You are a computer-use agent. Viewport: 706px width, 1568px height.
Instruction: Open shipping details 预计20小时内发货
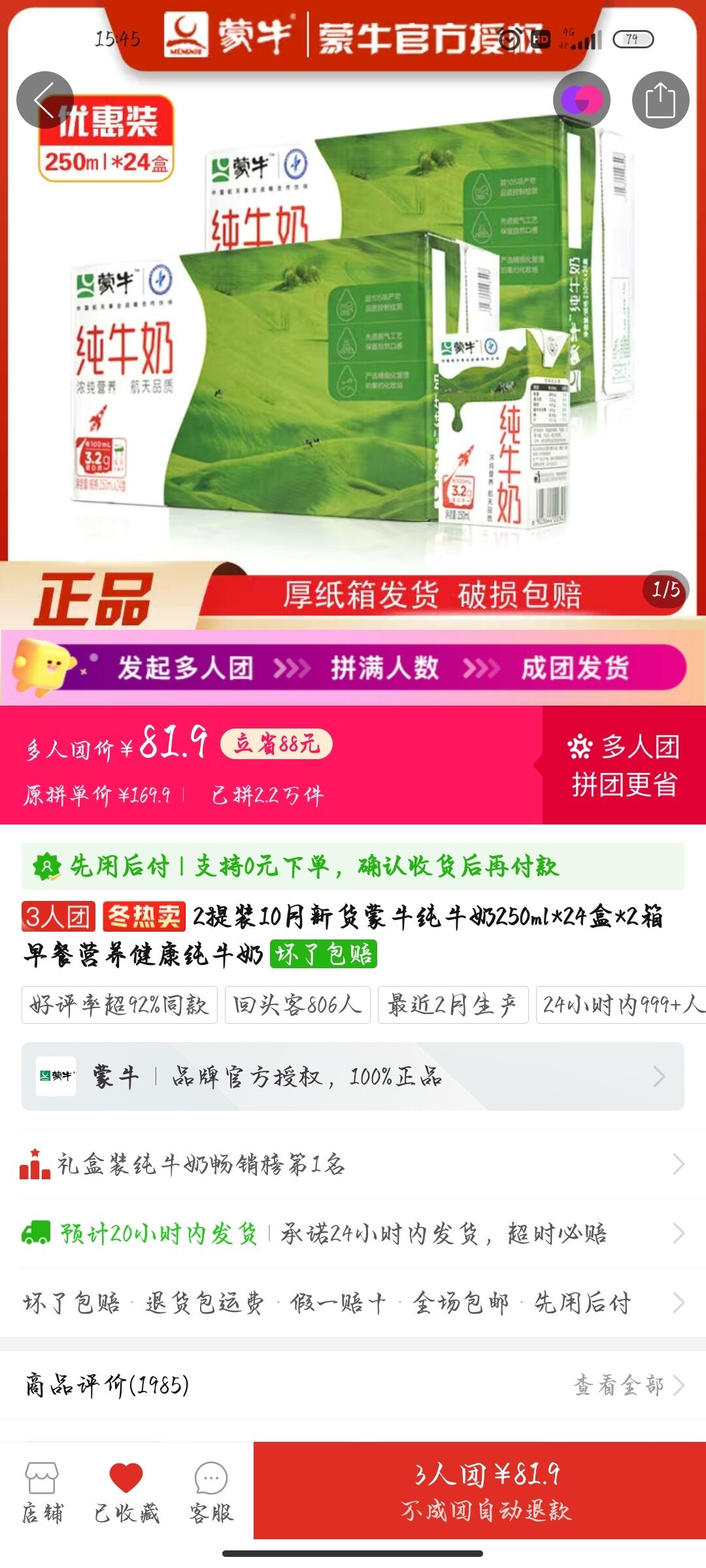click(x=353, y=1233)
